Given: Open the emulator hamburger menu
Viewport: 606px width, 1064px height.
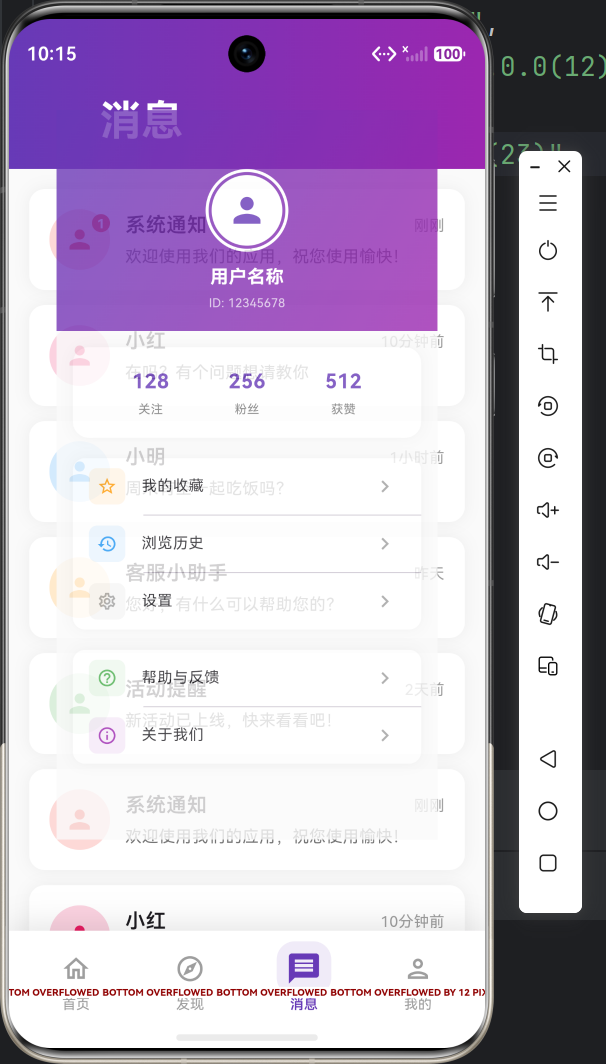Looking at the screenshot, I should pos(548,203).
